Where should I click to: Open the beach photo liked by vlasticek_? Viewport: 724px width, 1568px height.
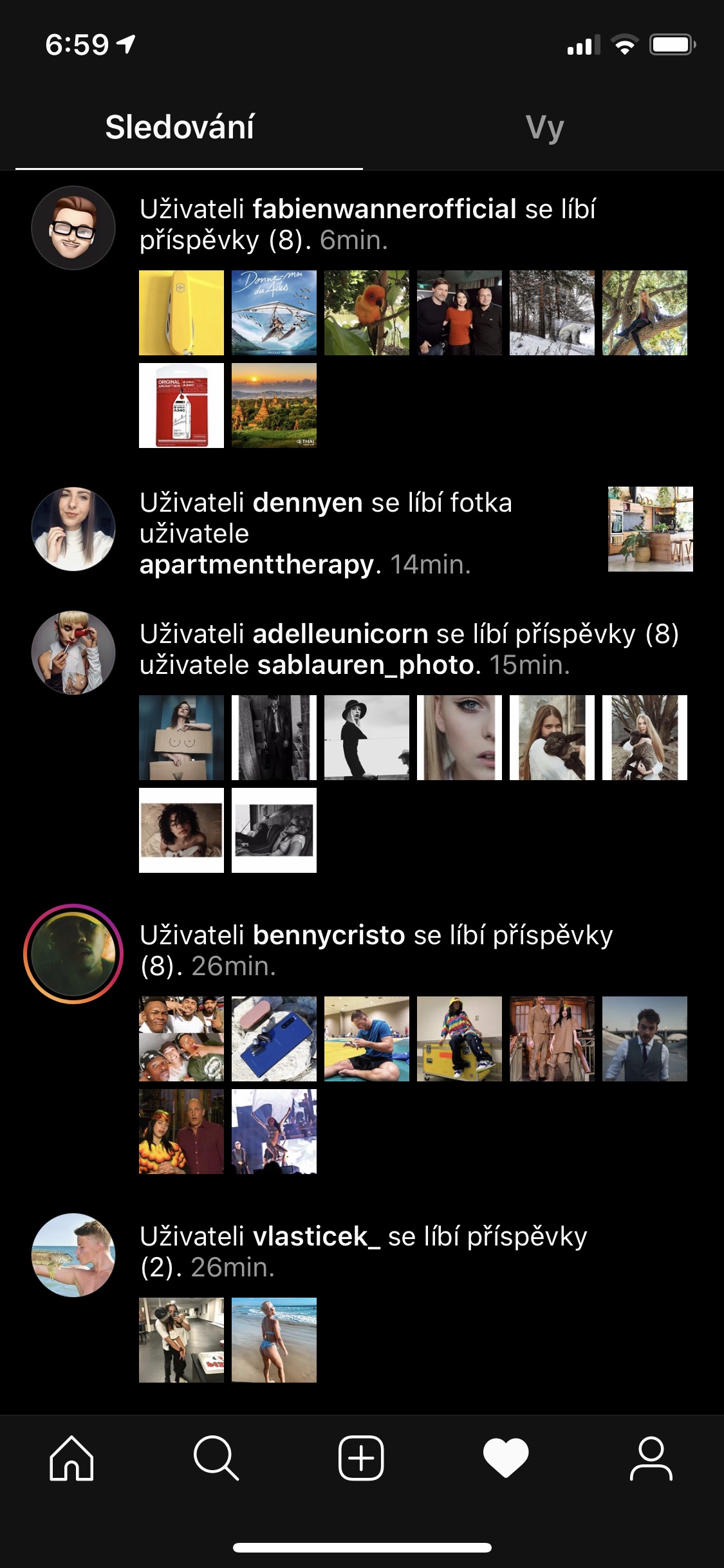(274, 1340)
